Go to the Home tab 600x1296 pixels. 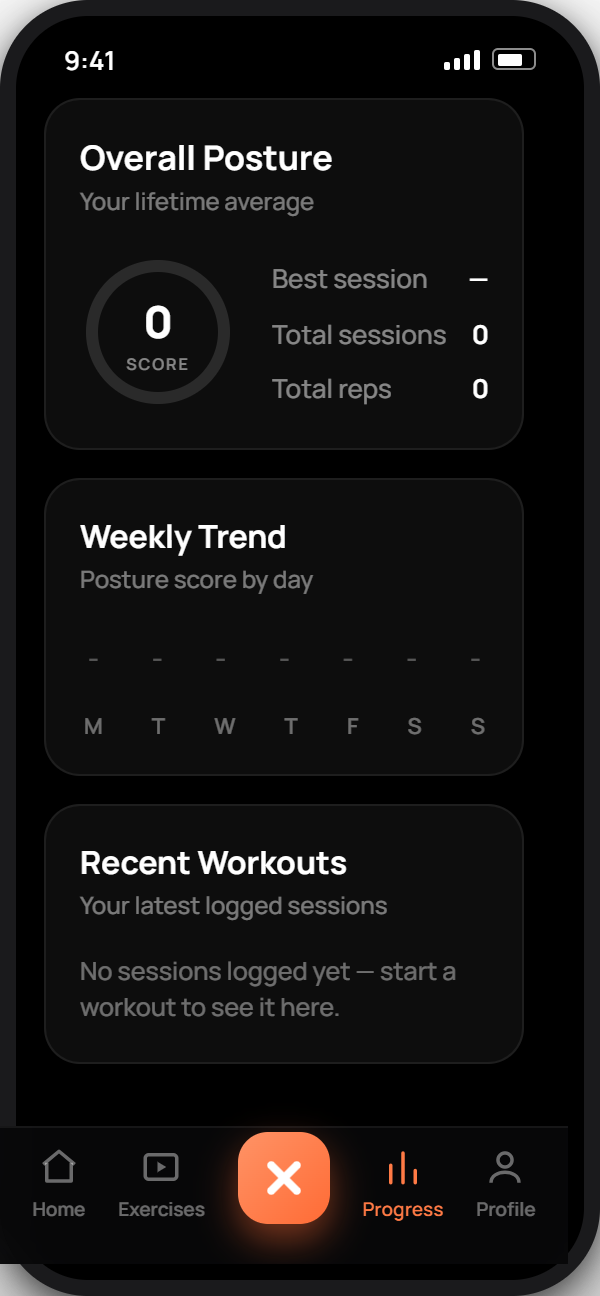58,1185
